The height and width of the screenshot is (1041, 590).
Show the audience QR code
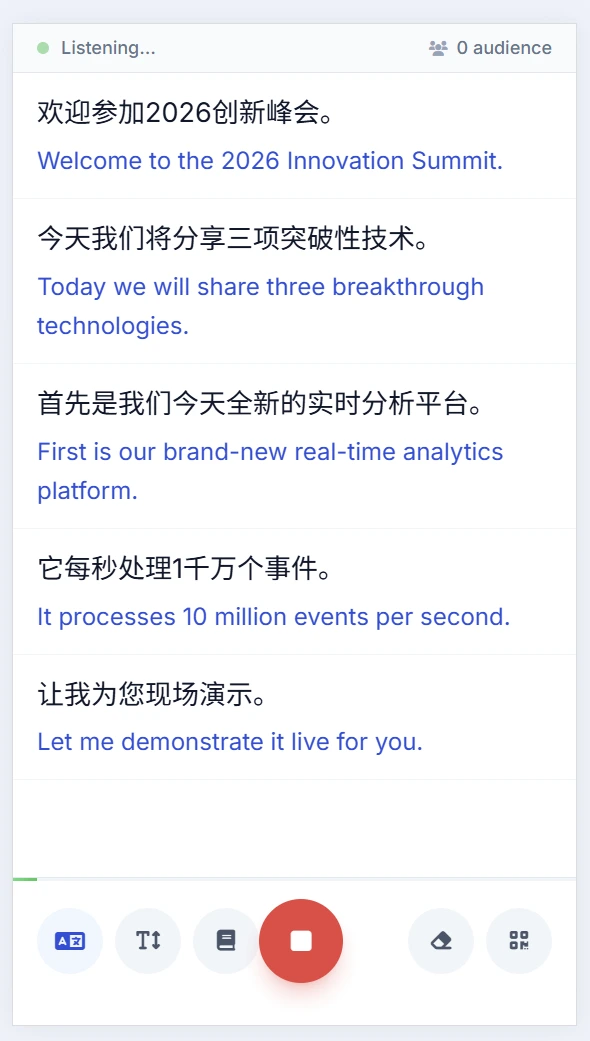tap(519, 941)
